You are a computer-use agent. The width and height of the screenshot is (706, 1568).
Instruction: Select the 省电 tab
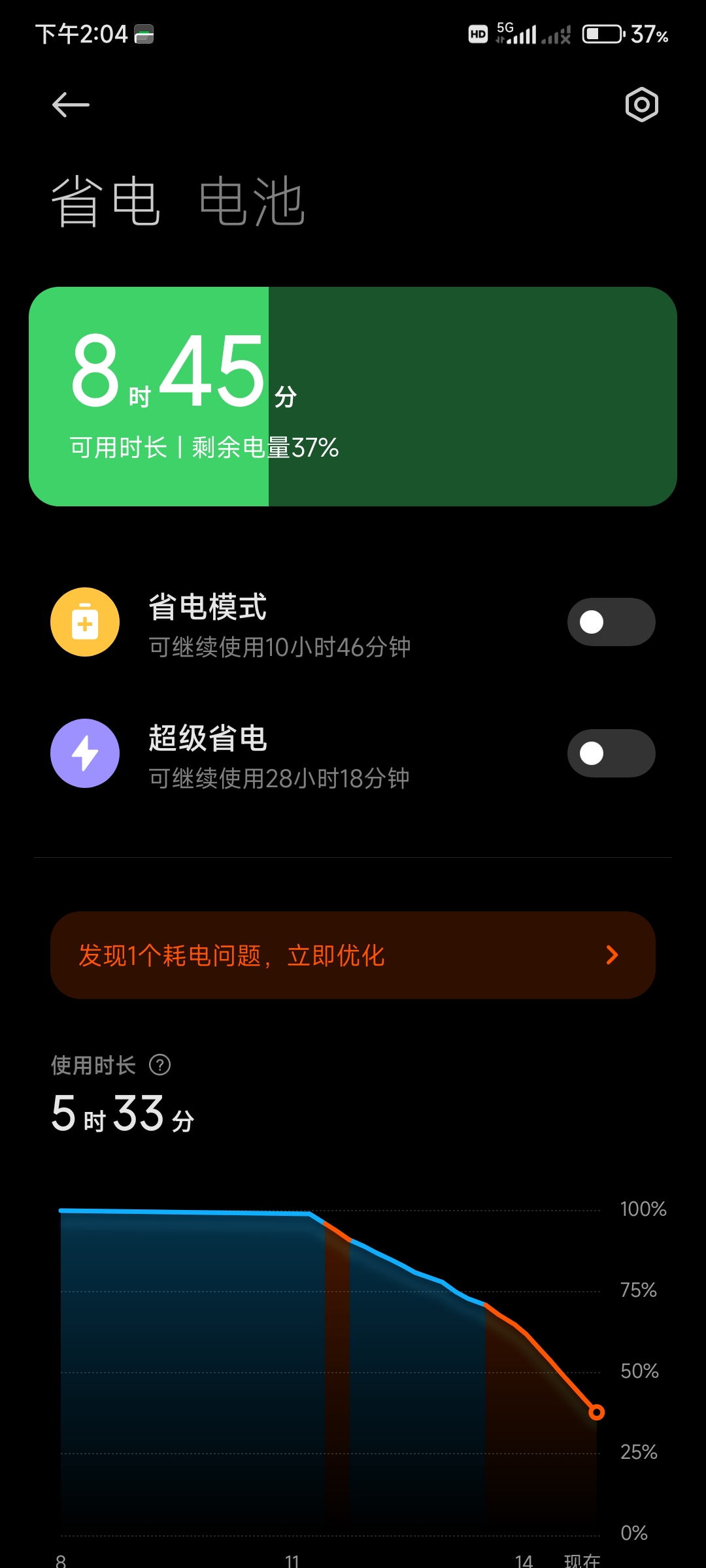click(x=106, y=201)
